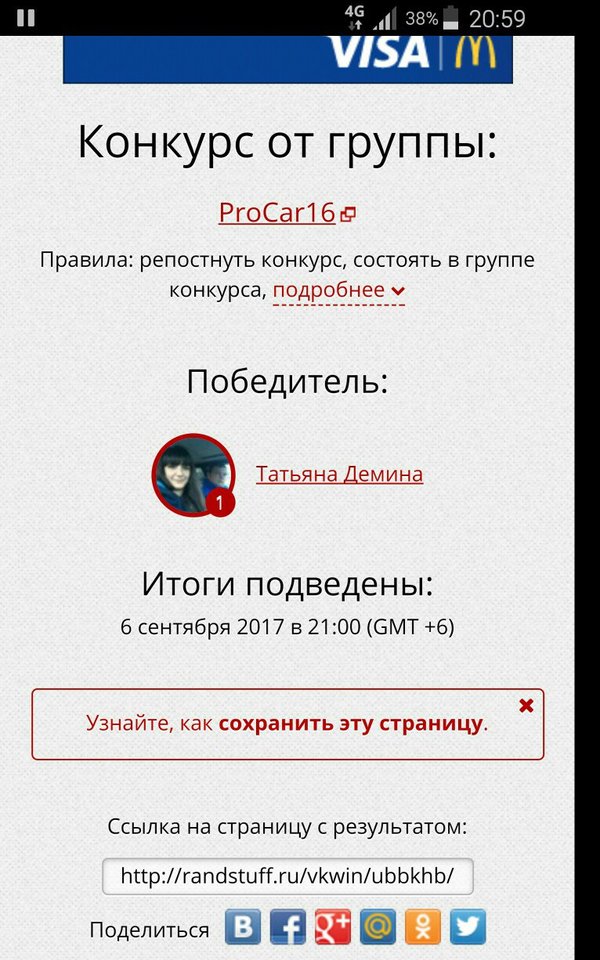Open the сохранить эту страницу link

352,723
